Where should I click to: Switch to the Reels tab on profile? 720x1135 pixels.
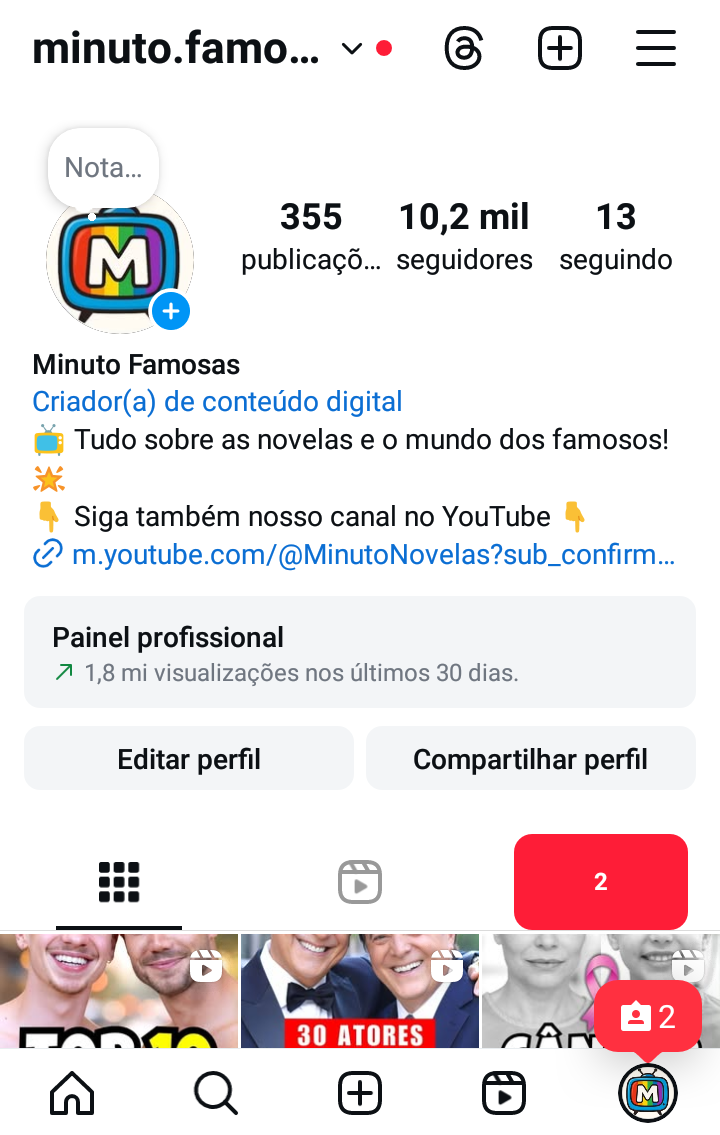[360, 882]
